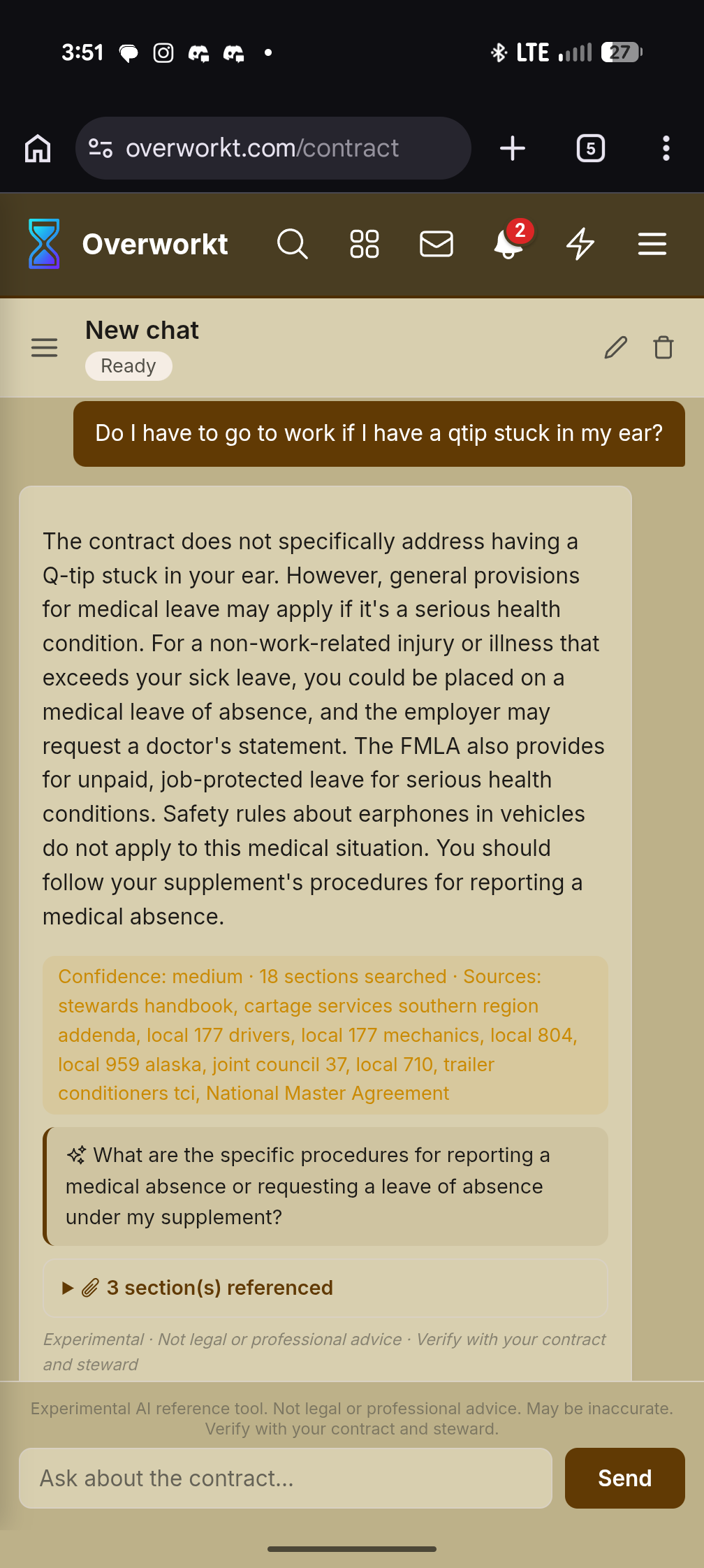The width and height of the screenshot is (704, 1568).
Task: Open a new browser tab
Action: [513, 148]
